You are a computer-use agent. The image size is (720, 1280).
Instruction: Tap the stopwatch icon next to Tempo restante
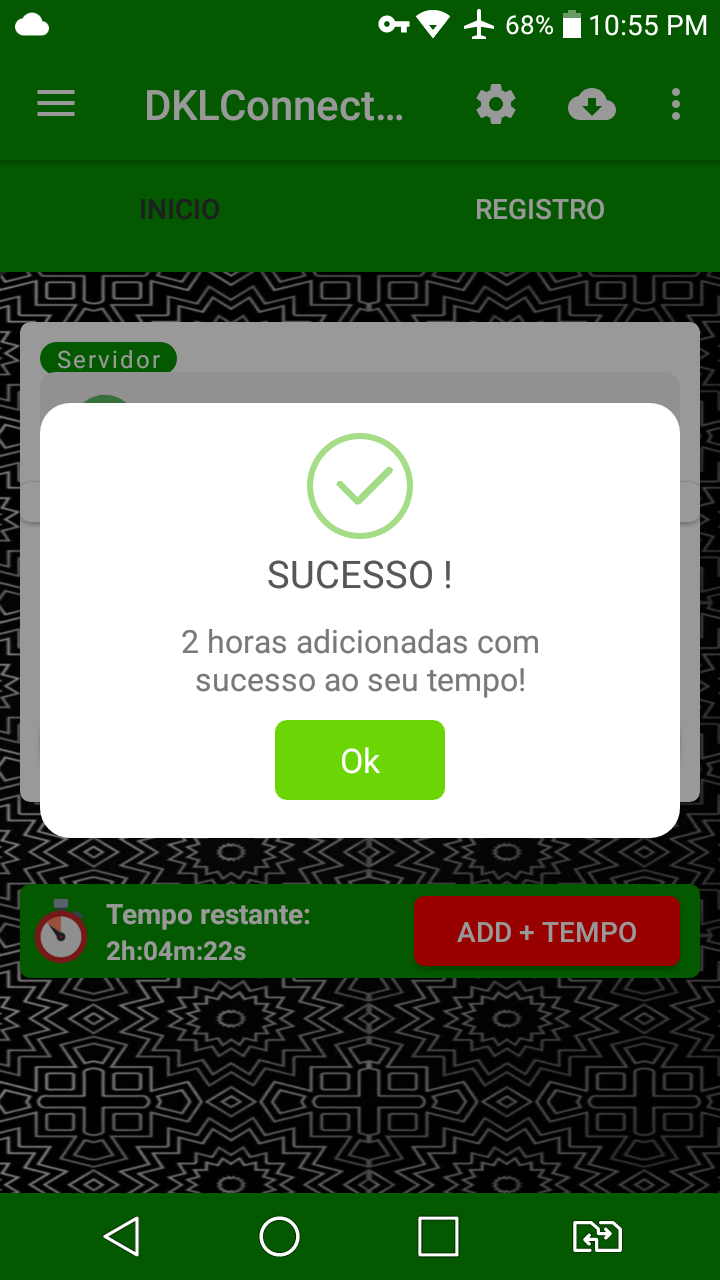coord(61,931)
